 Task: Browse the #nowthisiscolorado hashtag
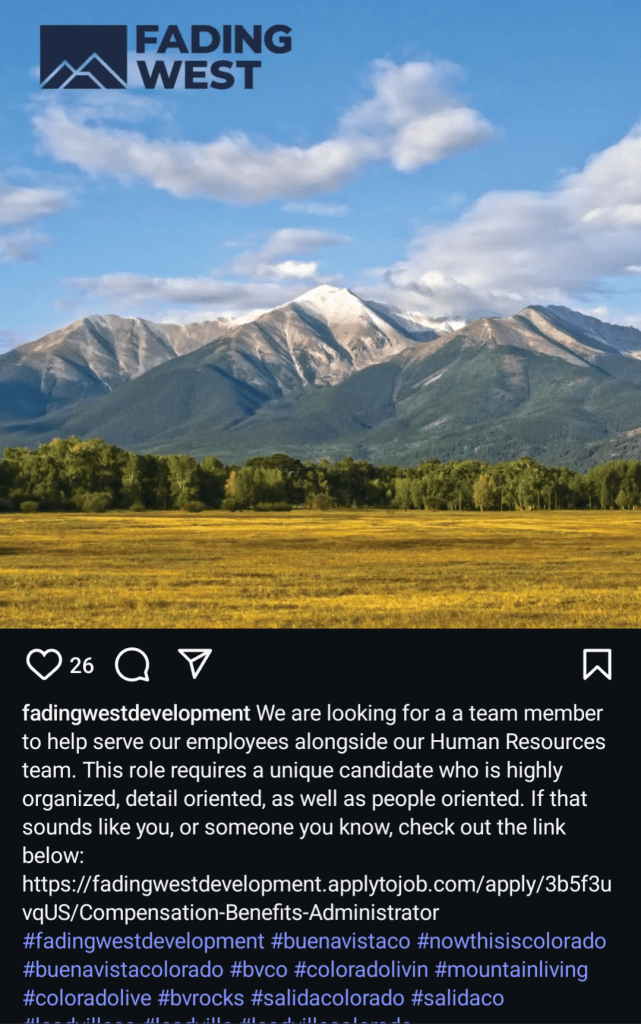(x=511, y=941)
